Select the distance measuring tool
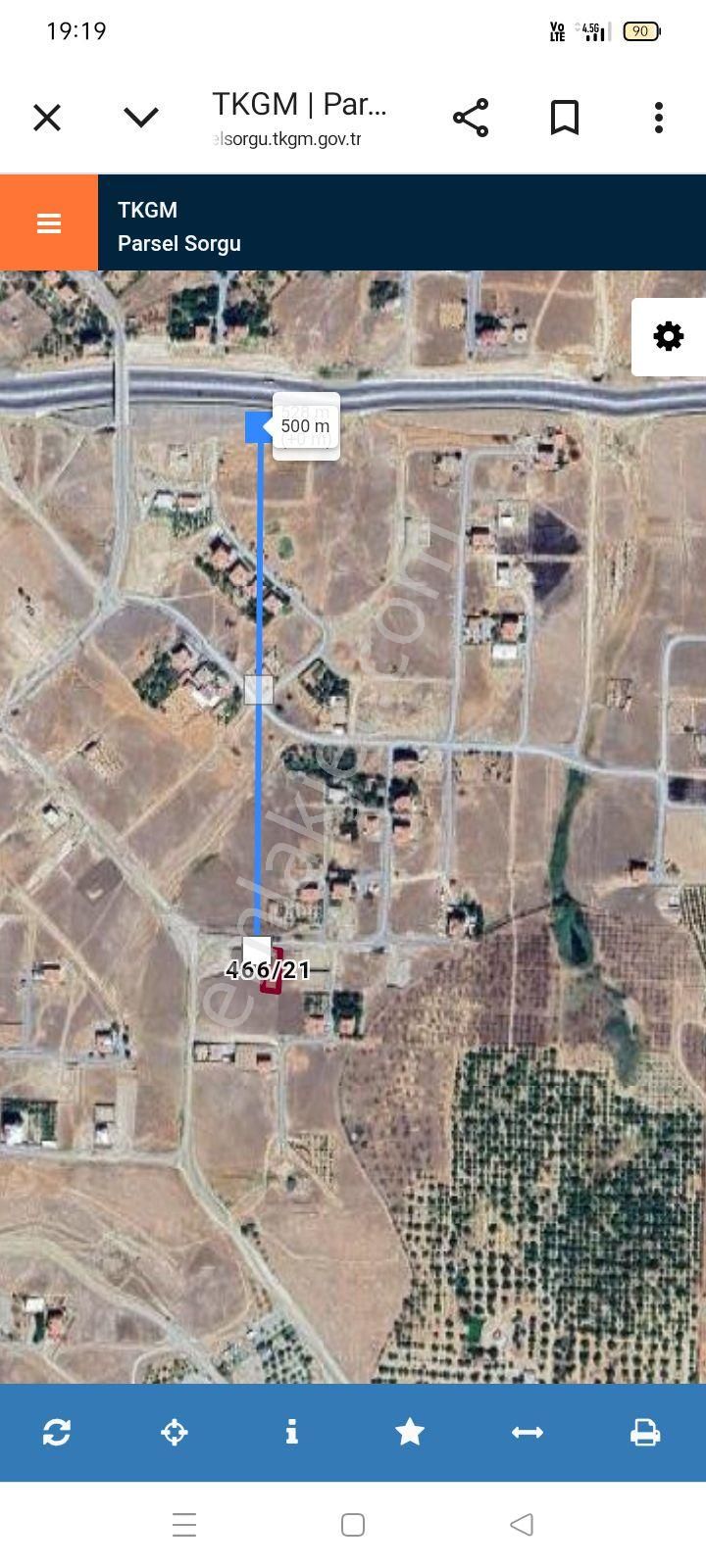The height and width of the screenshot is (1568, 706). pos(528,1433)
